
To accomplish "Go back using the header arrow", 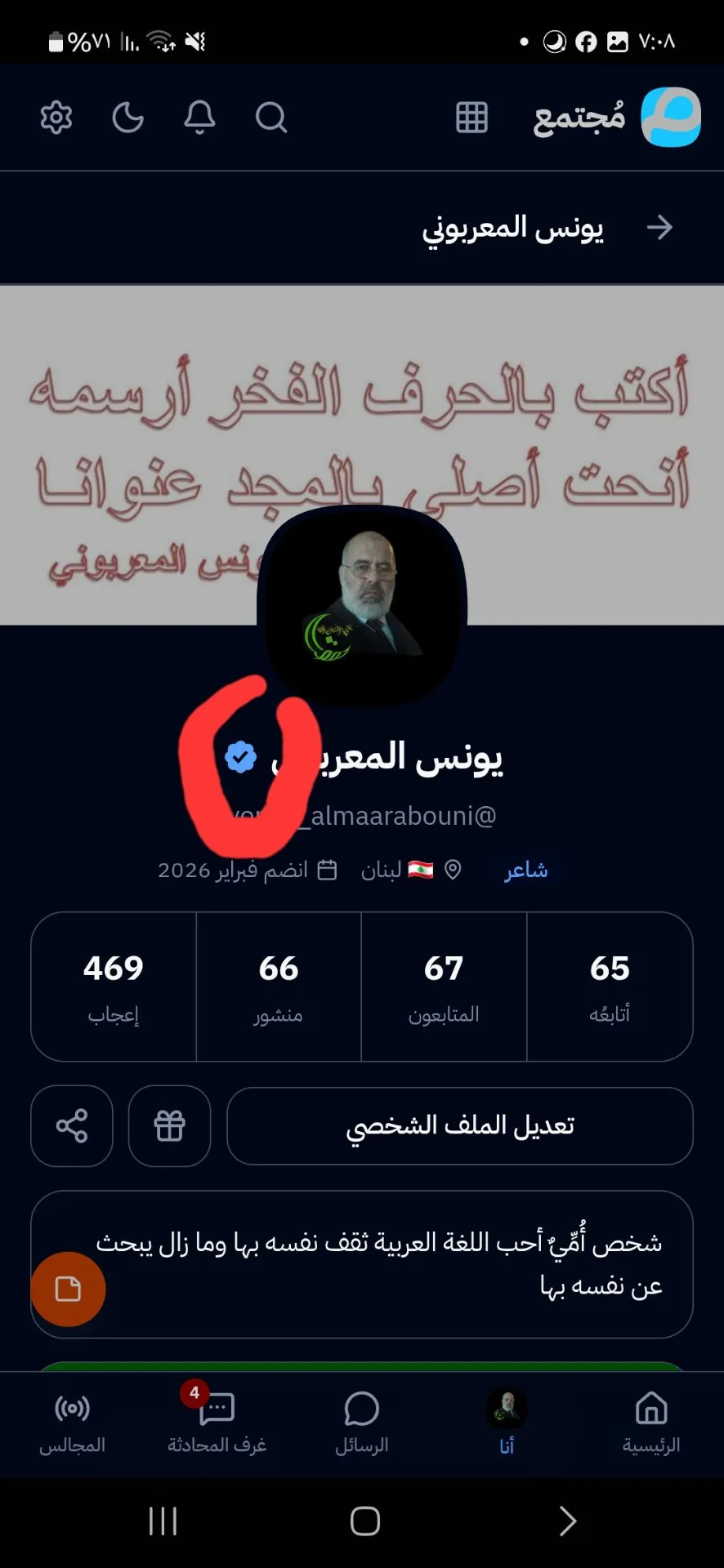I will pyautogui.click(x=659, y=227).
